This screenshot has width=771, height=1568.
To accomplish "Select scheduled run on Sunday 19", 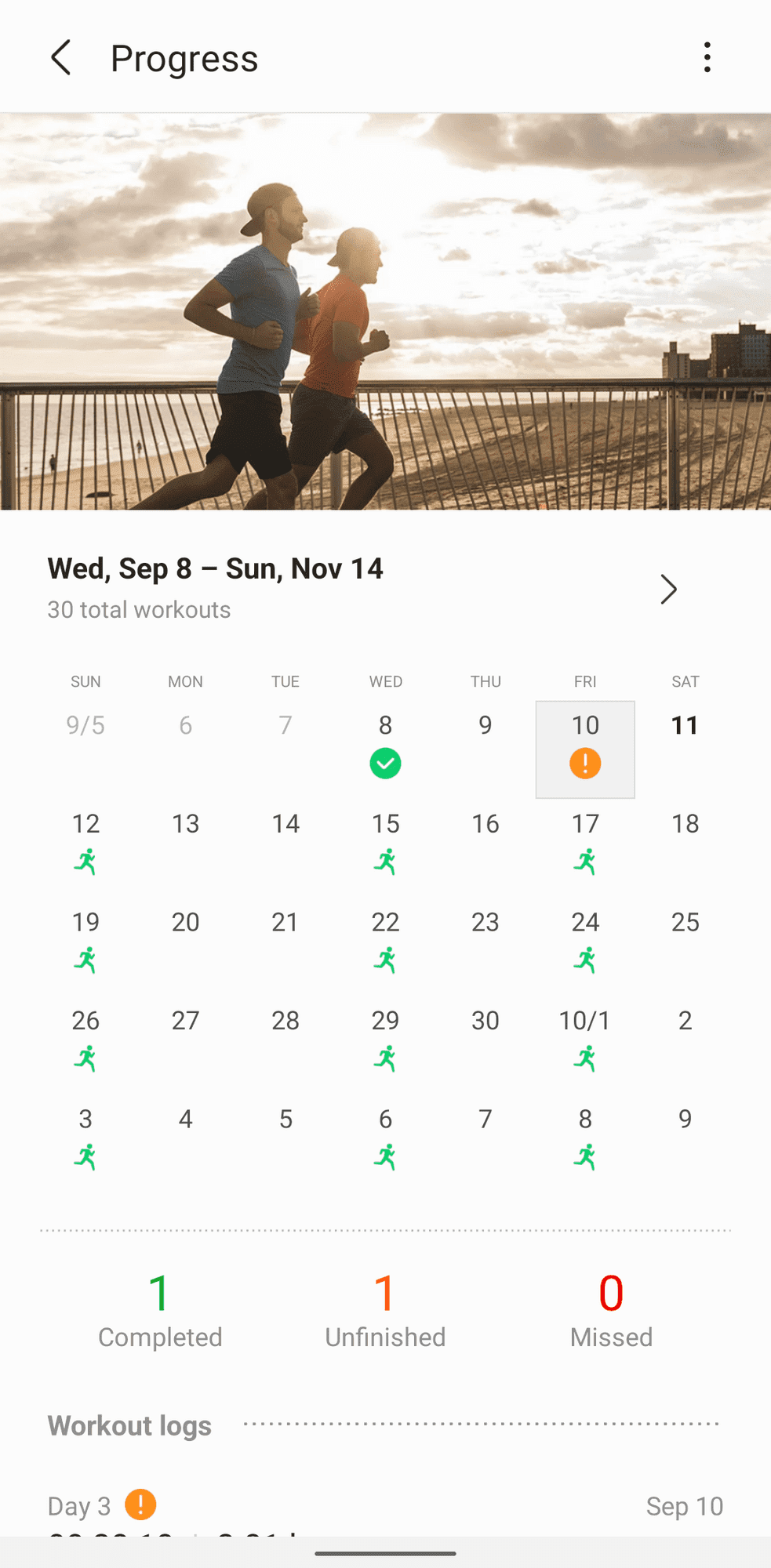I will click(x=85, y=942).
